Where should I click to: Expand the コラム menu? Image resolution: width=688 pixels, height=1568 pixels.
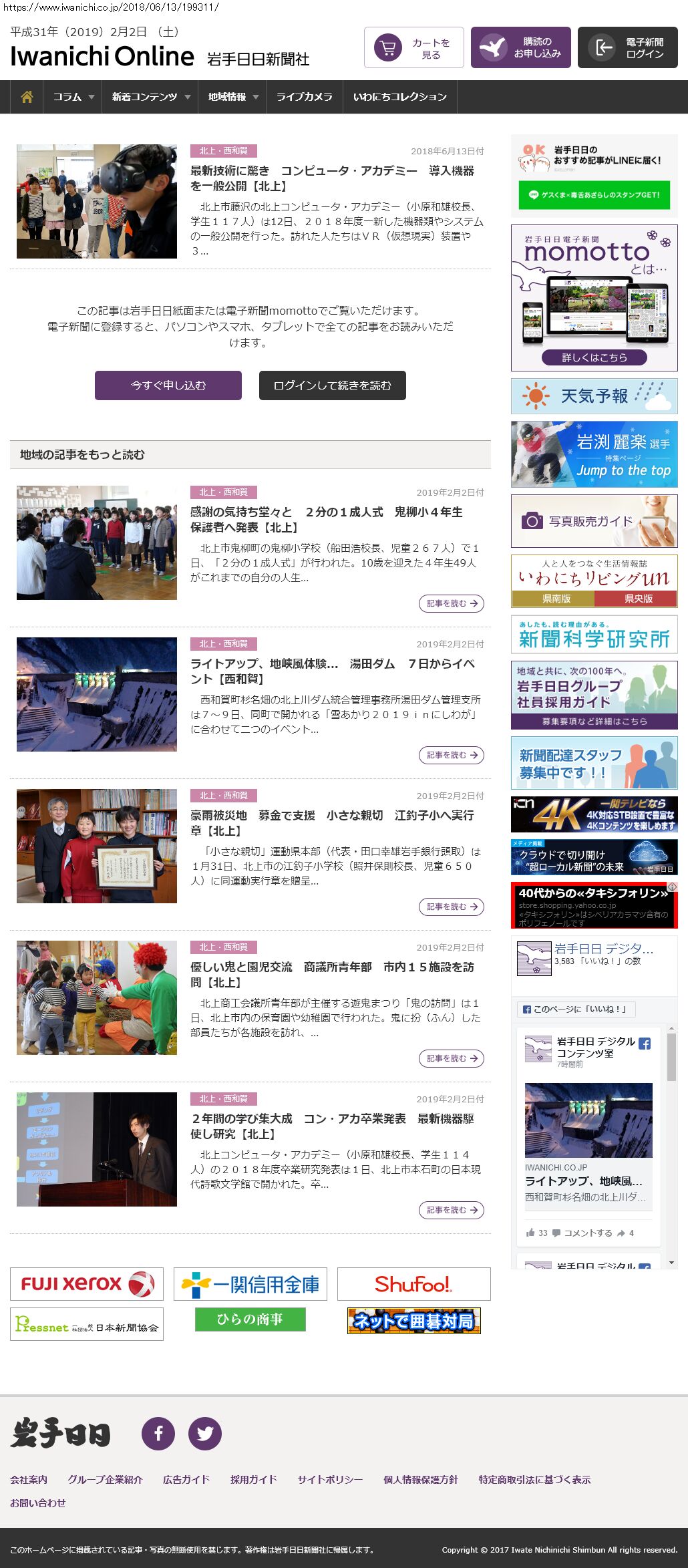pos(73,97)
